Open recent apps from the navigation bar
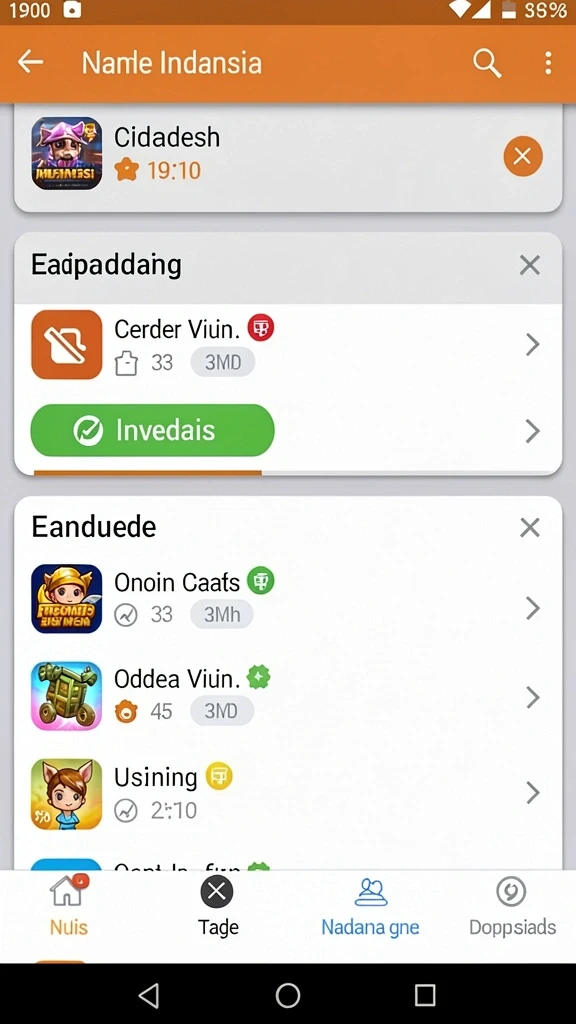 pos(425,995)
